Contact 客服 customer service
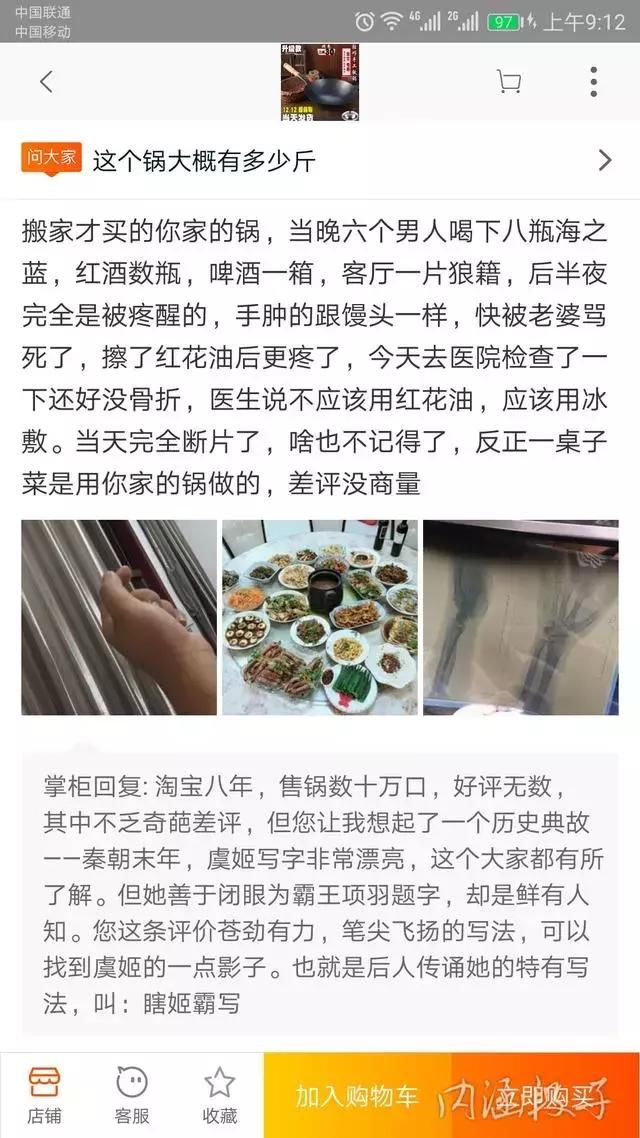The height and width of the screenshot is (1138, 640). pyautogui.click(x=132, y=1094)
